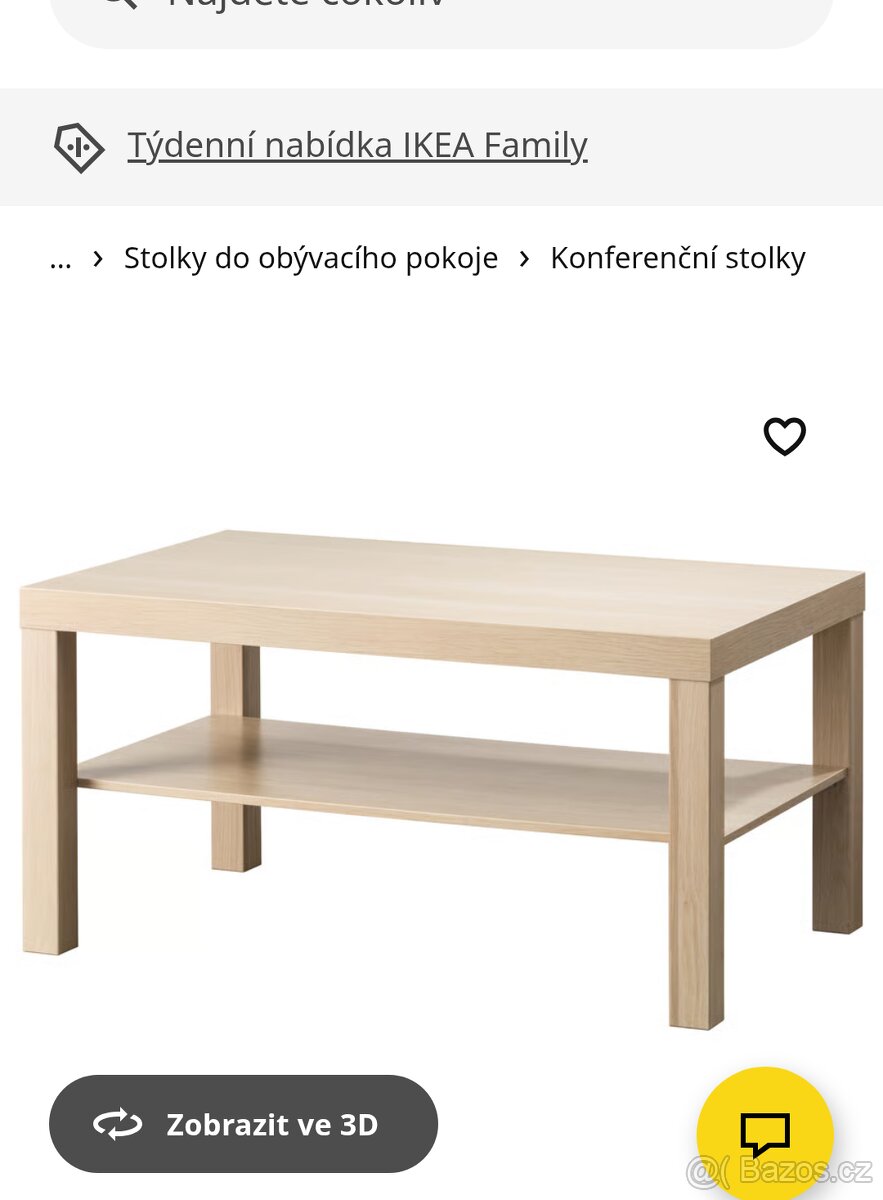Add the table to favourites with the heart

click(784, 437)
